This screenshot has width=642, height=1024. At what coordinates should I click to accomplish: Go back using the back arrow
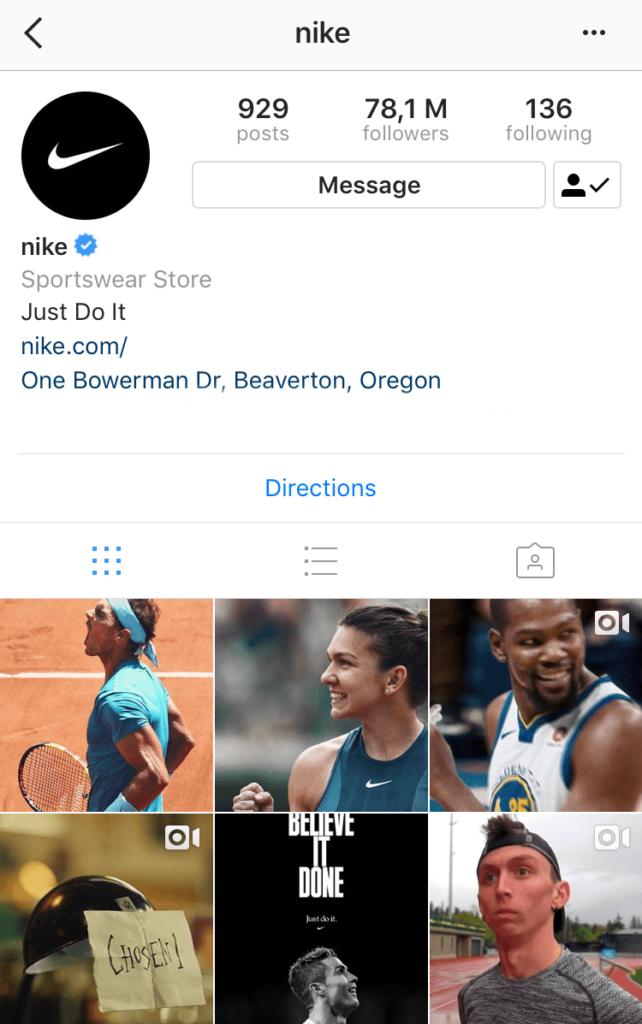[x=33, y=33]
